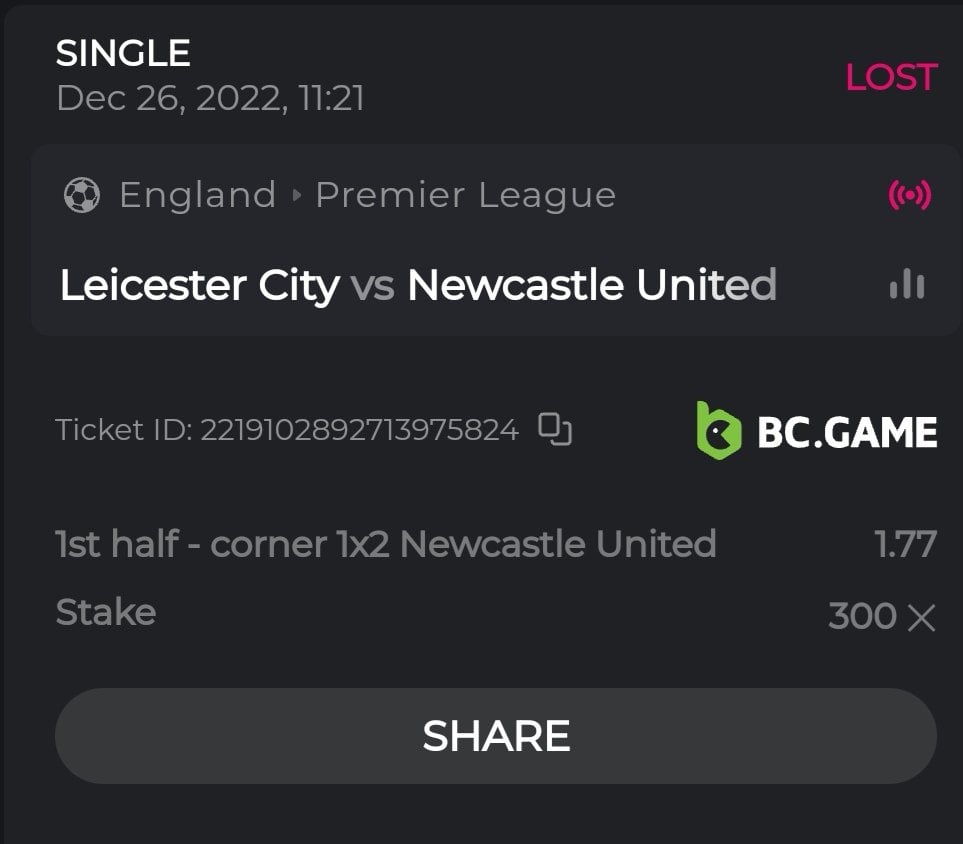Screen dimensions: 963x844
Task: Open Leicester City vs Newcastle United match
Action: coord(417,286)
